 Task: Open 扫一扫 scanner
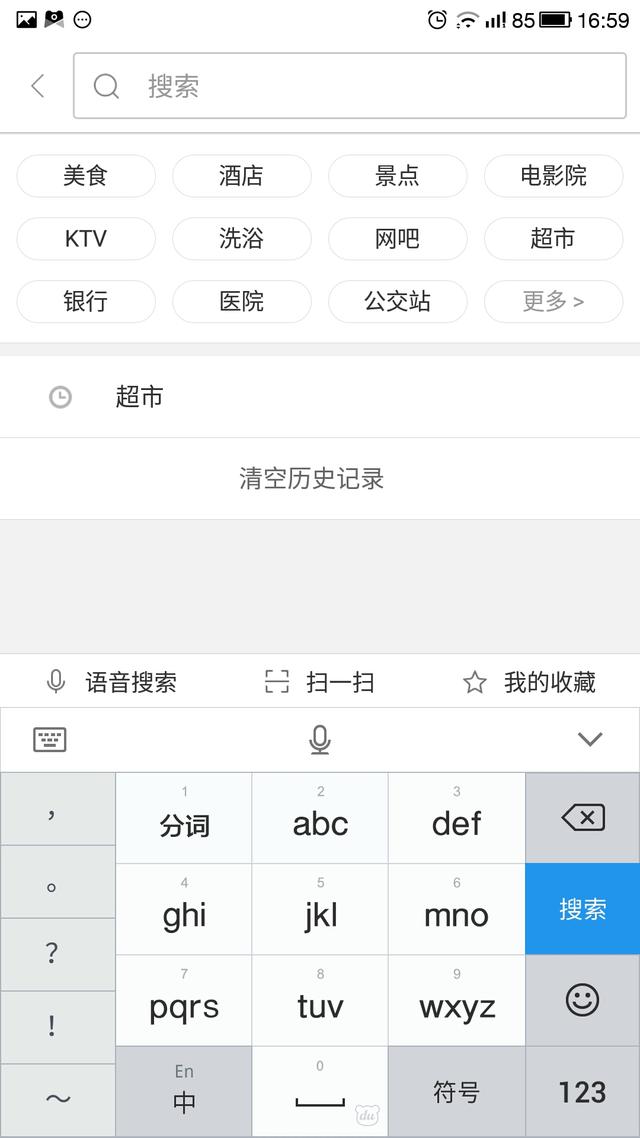tap(320, 682)
